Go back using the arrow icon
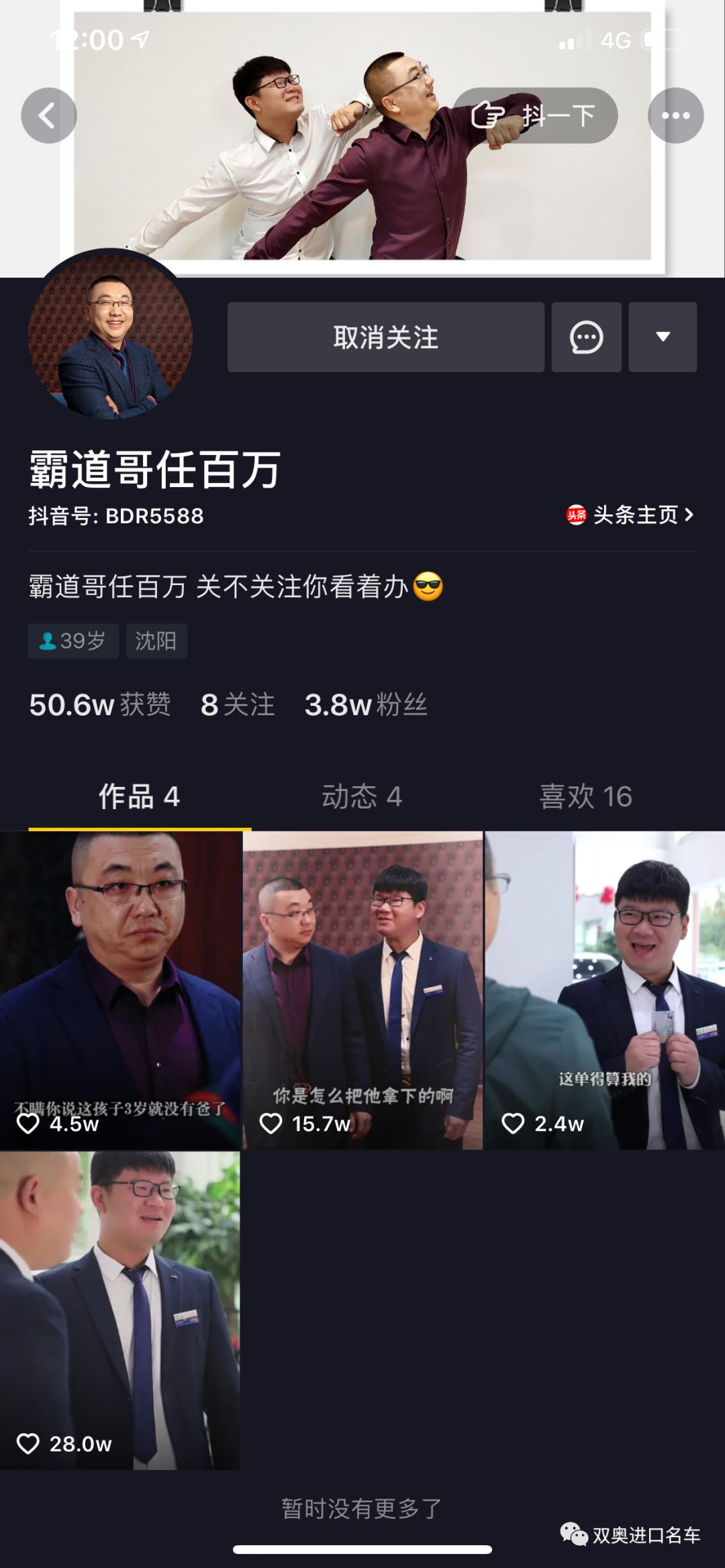The width and height of the screenshot is (725, 1568). [x=48, y=115]
